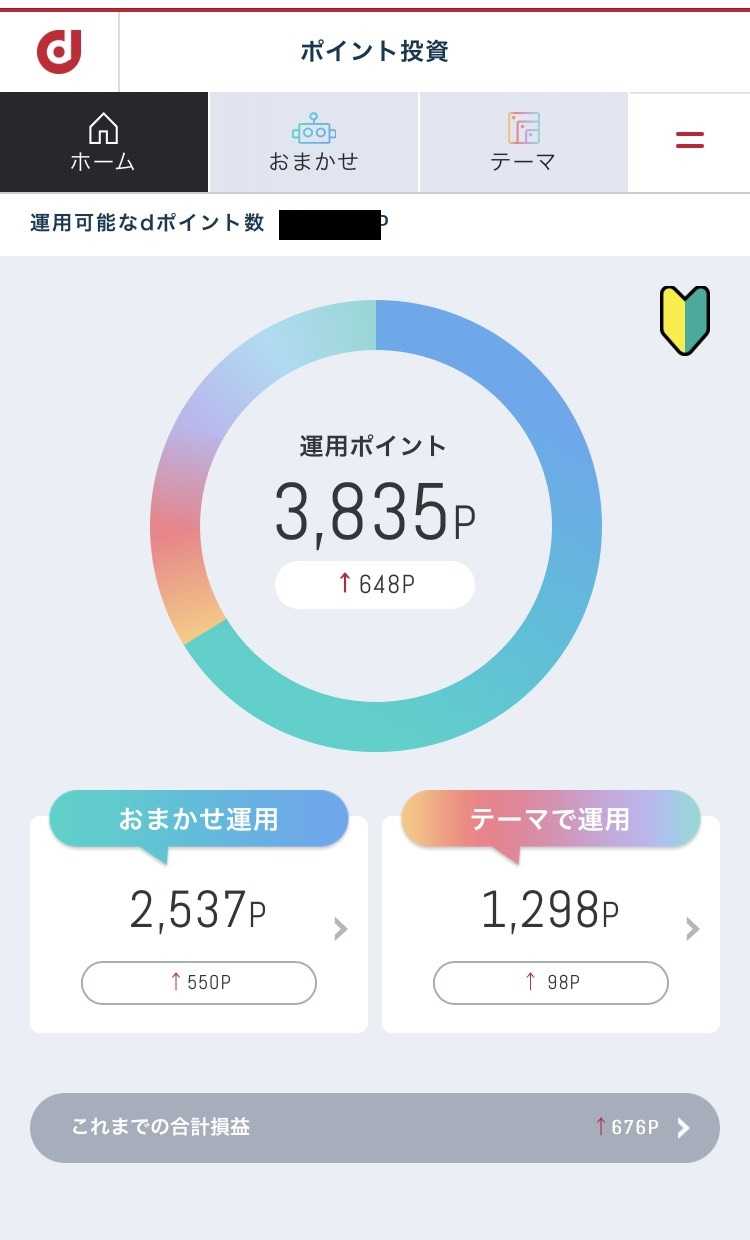Tap the beginner mark badge
Image resolution: width=750 pixels, height=1240 pixels.
[x=685, y=321]
